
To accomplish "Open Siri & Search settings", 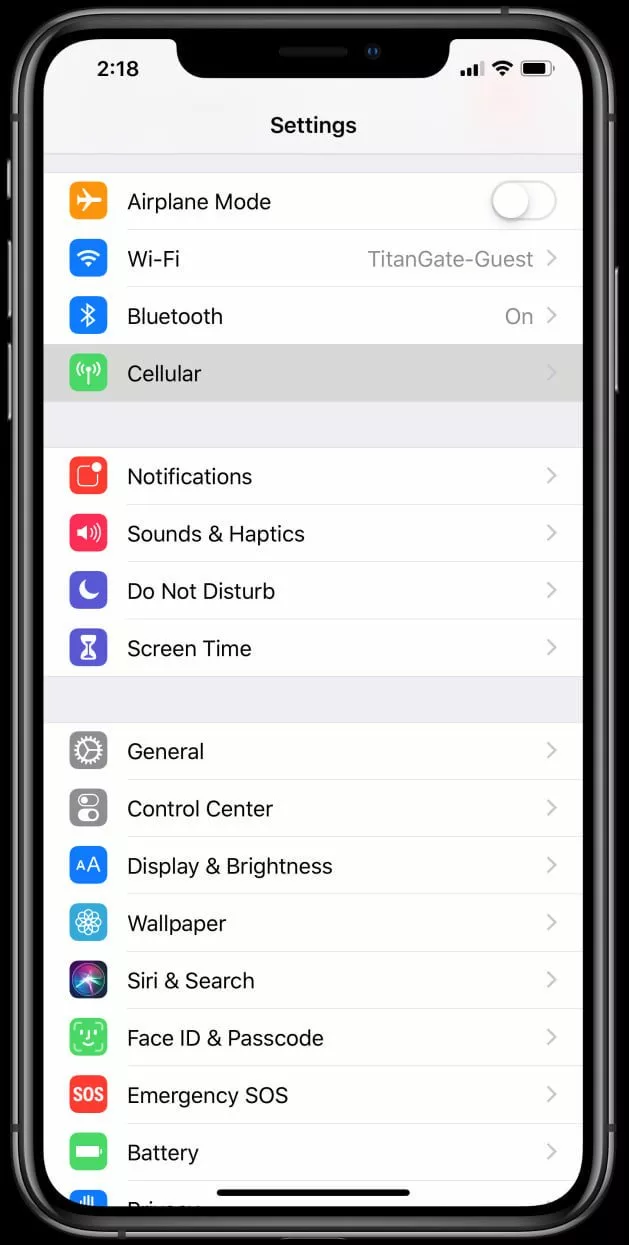I will pos(313,980).
